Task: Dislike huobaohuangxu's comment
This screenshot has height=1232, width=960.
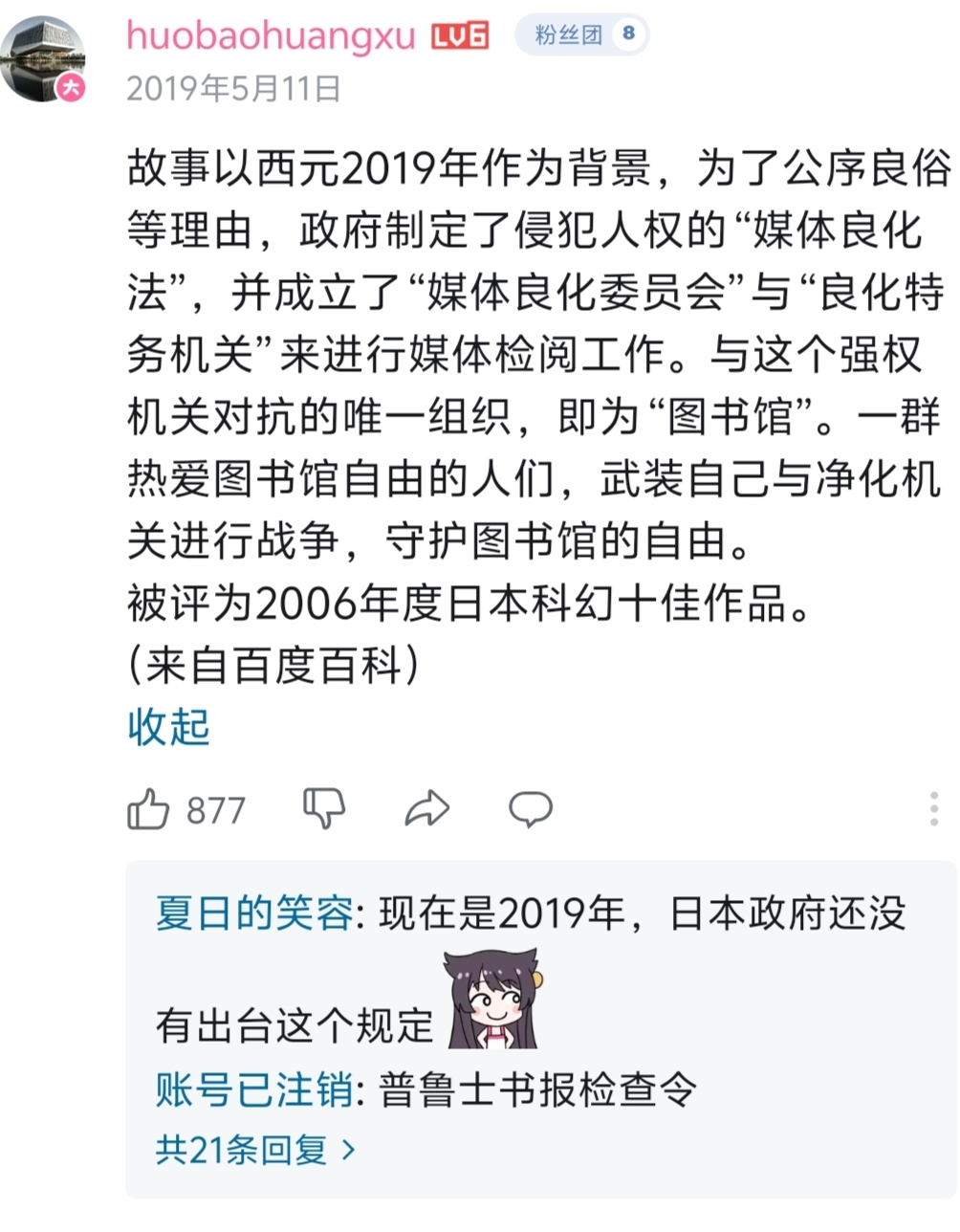Action: [323, 809]
